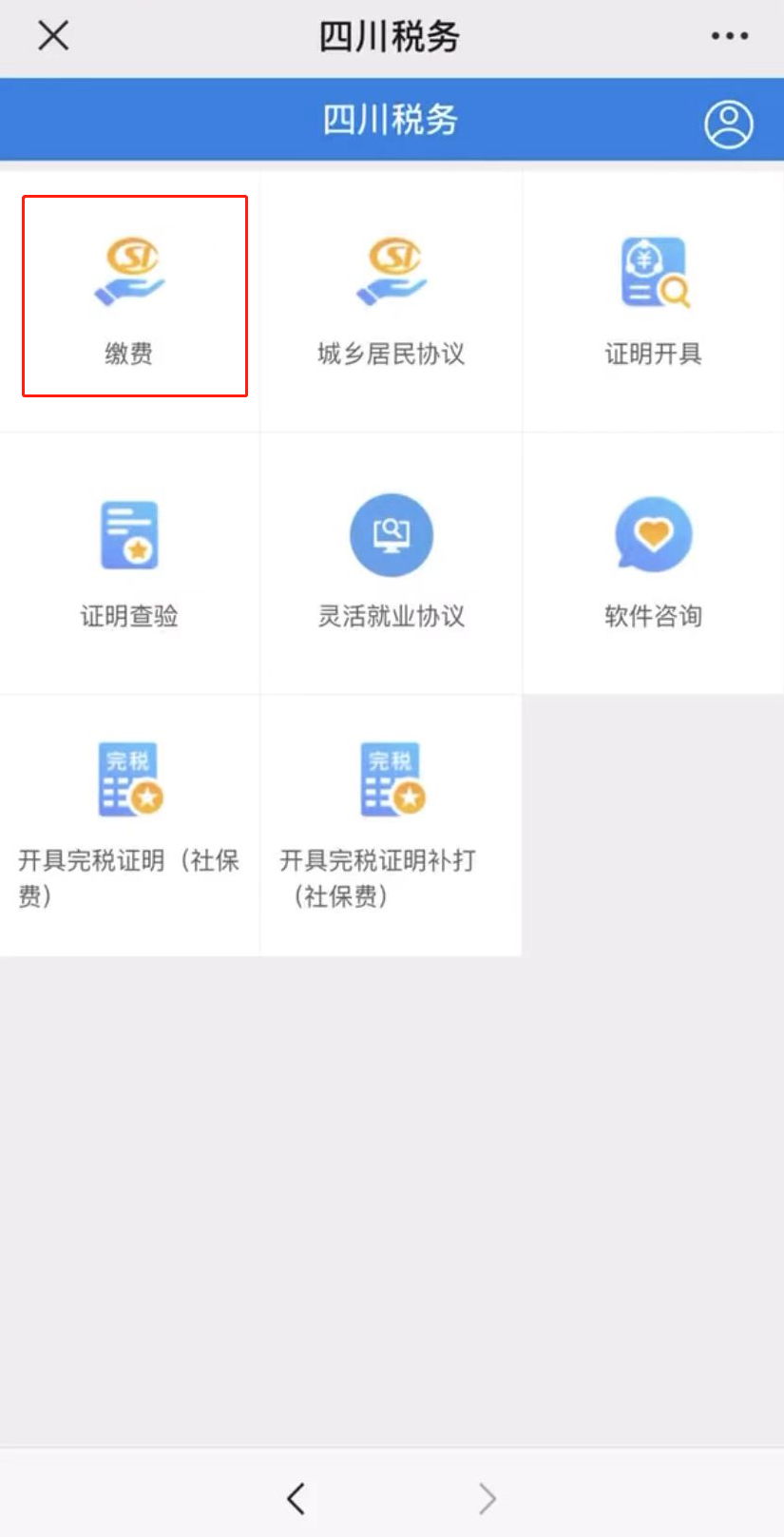Open the user profile icon
This screenshot has width=784, height=1537.
[x=729, y=124]
